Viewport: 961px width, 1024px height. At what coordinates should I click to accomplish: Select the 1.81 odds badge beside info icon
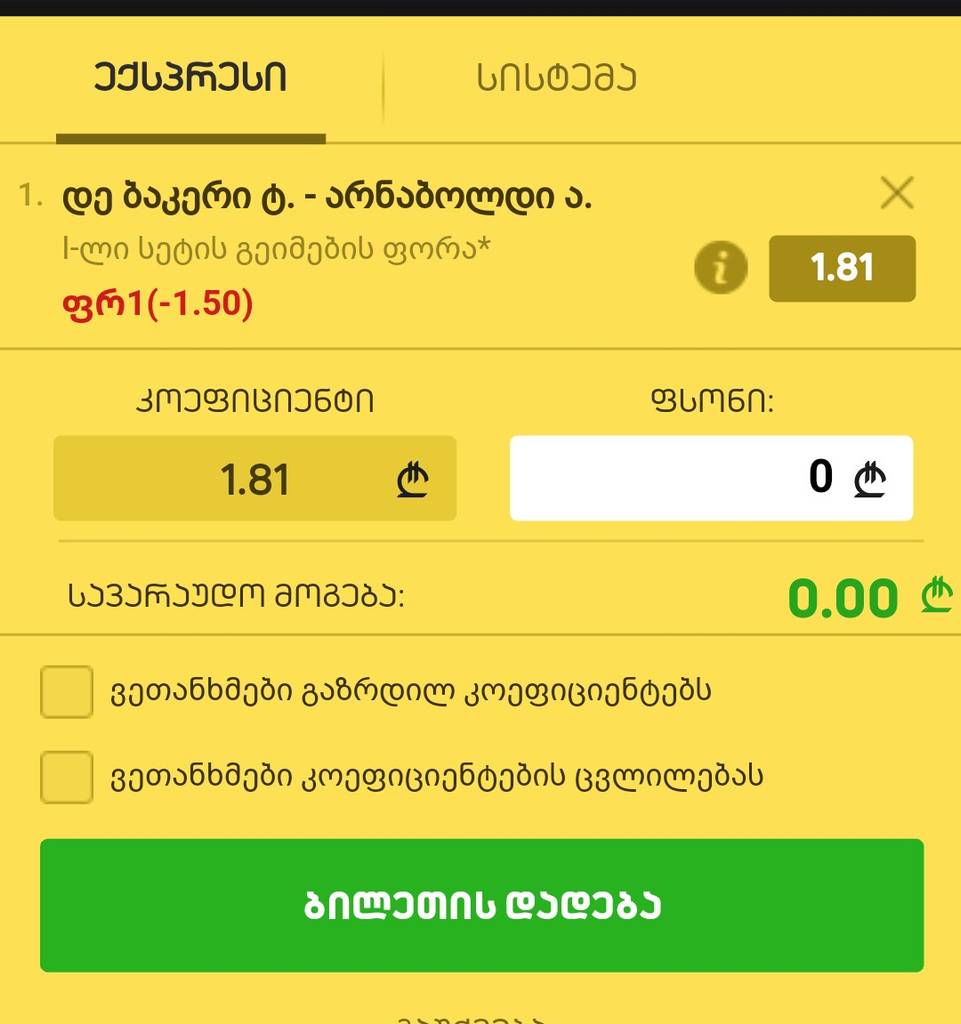click(841, 268)
